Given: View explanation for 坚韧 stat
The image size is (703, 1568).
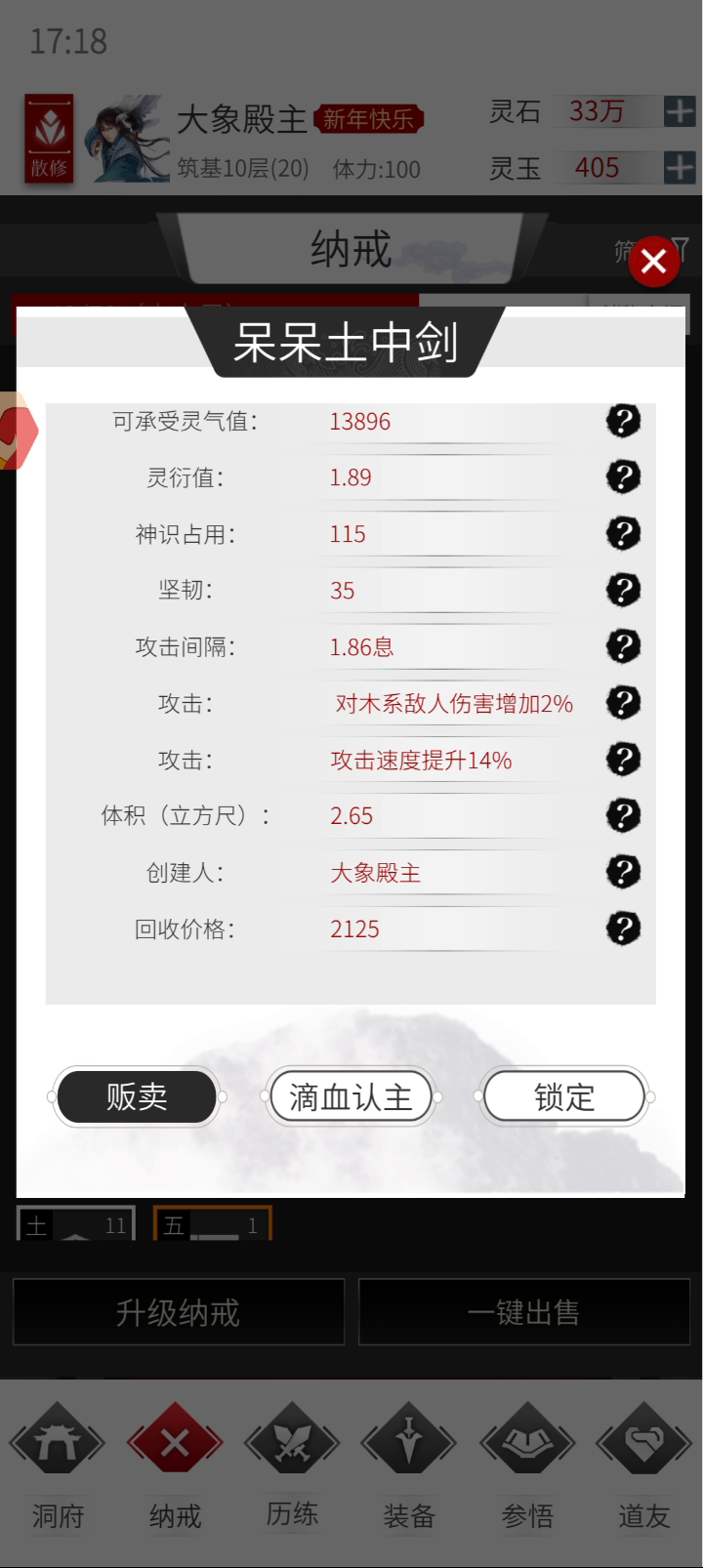Looking at the screenshot, I should tap(623, 591).
